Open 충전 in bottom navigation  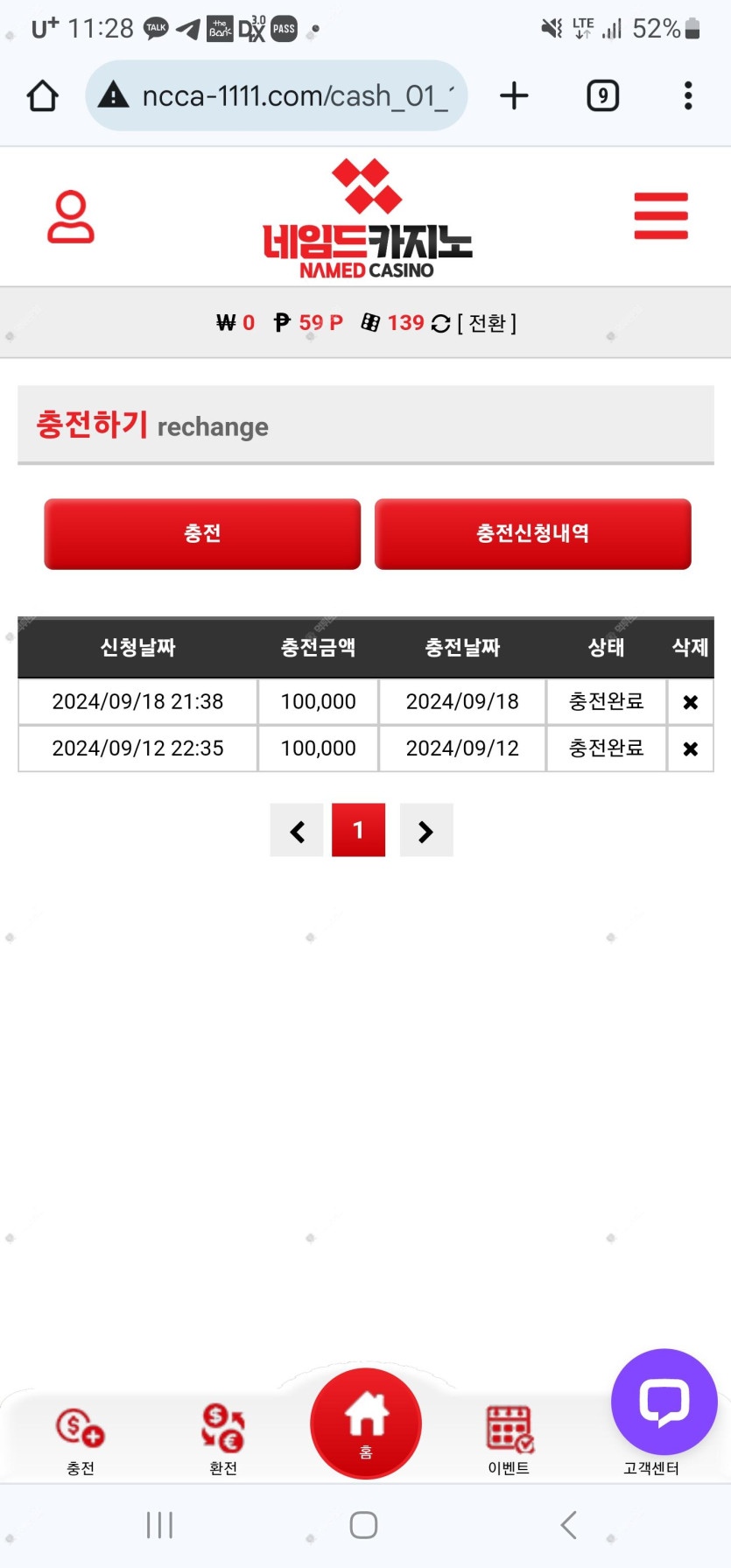[x=81, y=1438]
